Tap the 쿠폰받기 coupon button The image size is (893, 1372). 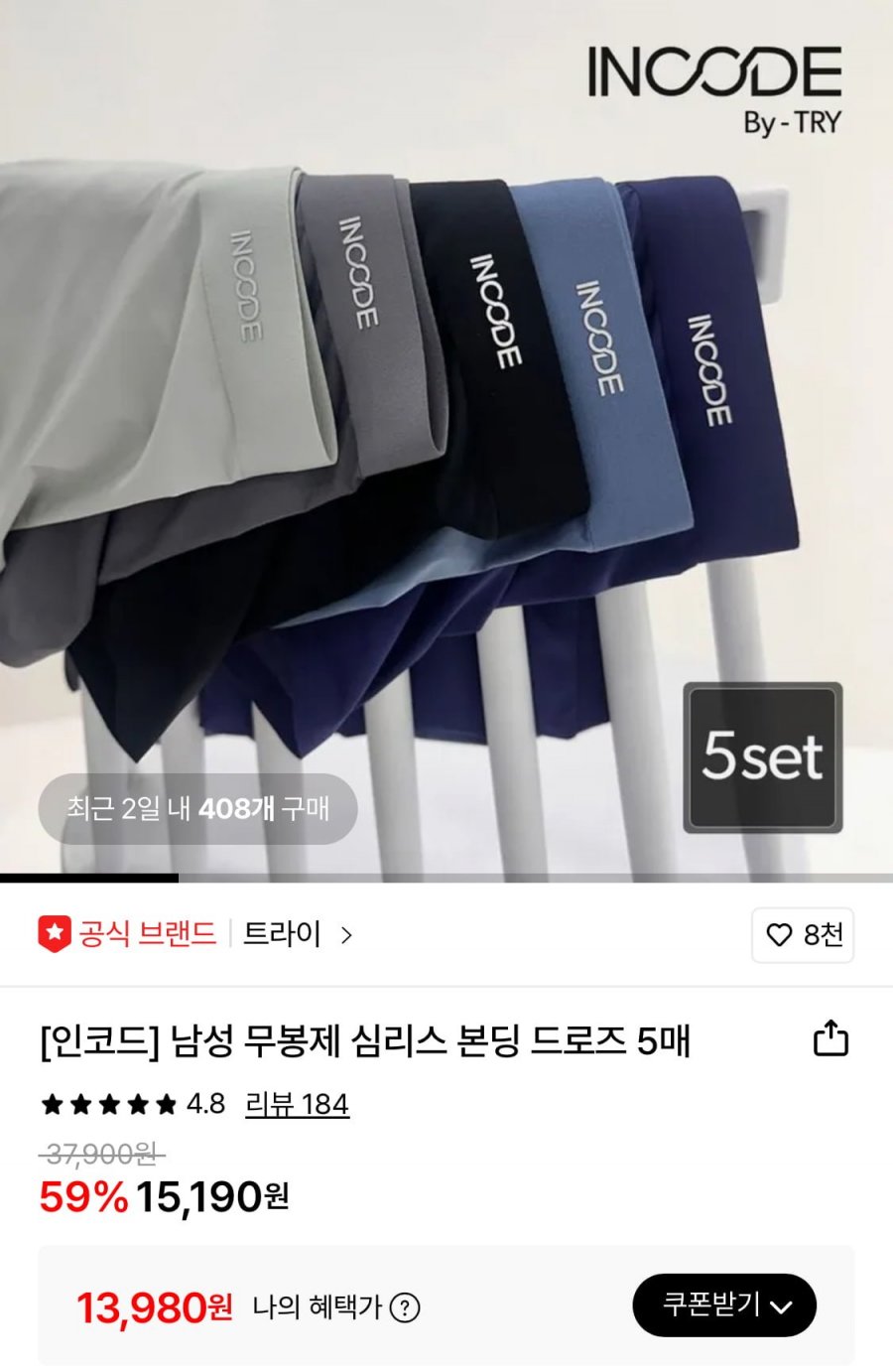coord(724,1305)
